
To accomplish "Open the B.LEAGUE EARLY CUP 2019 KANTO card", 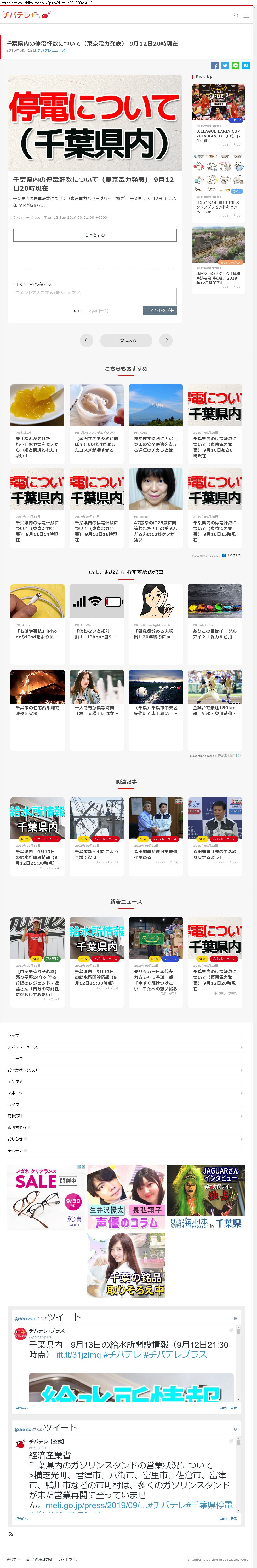I will pos(218,116).
